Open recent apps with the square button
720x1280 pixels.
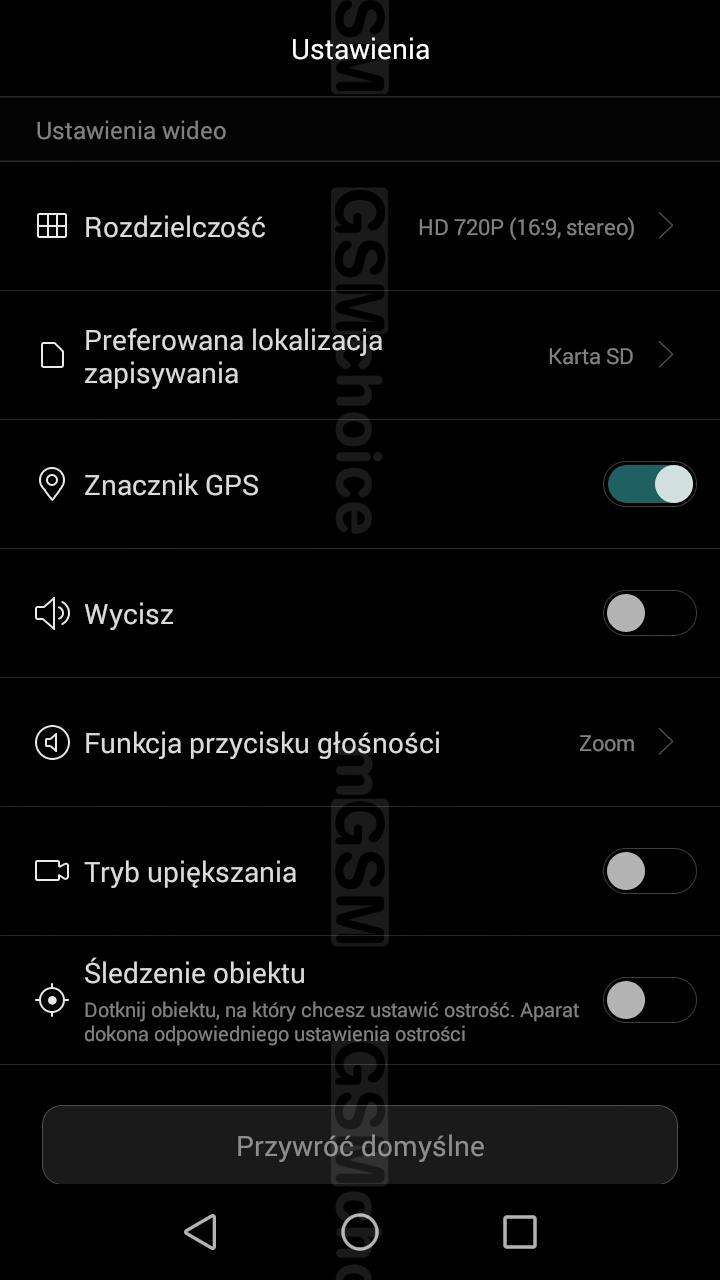[520, 1232]
